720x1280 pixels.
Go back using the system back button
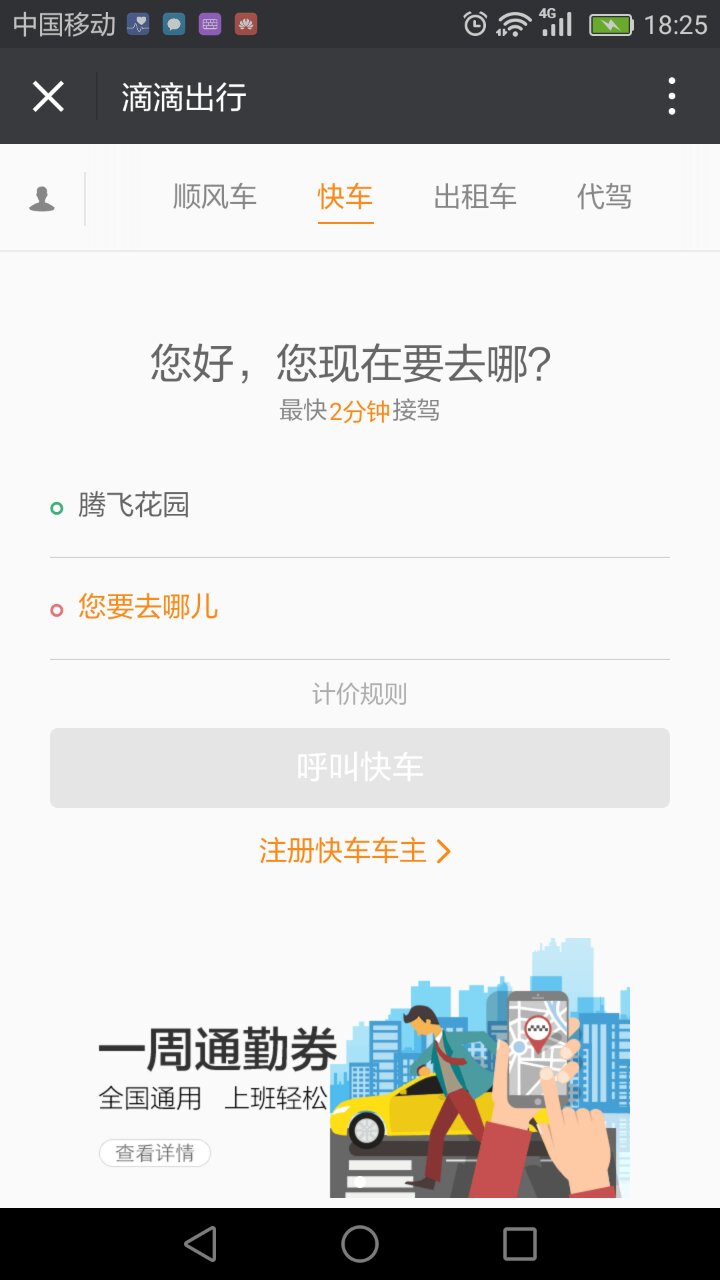click(201, 1244)
